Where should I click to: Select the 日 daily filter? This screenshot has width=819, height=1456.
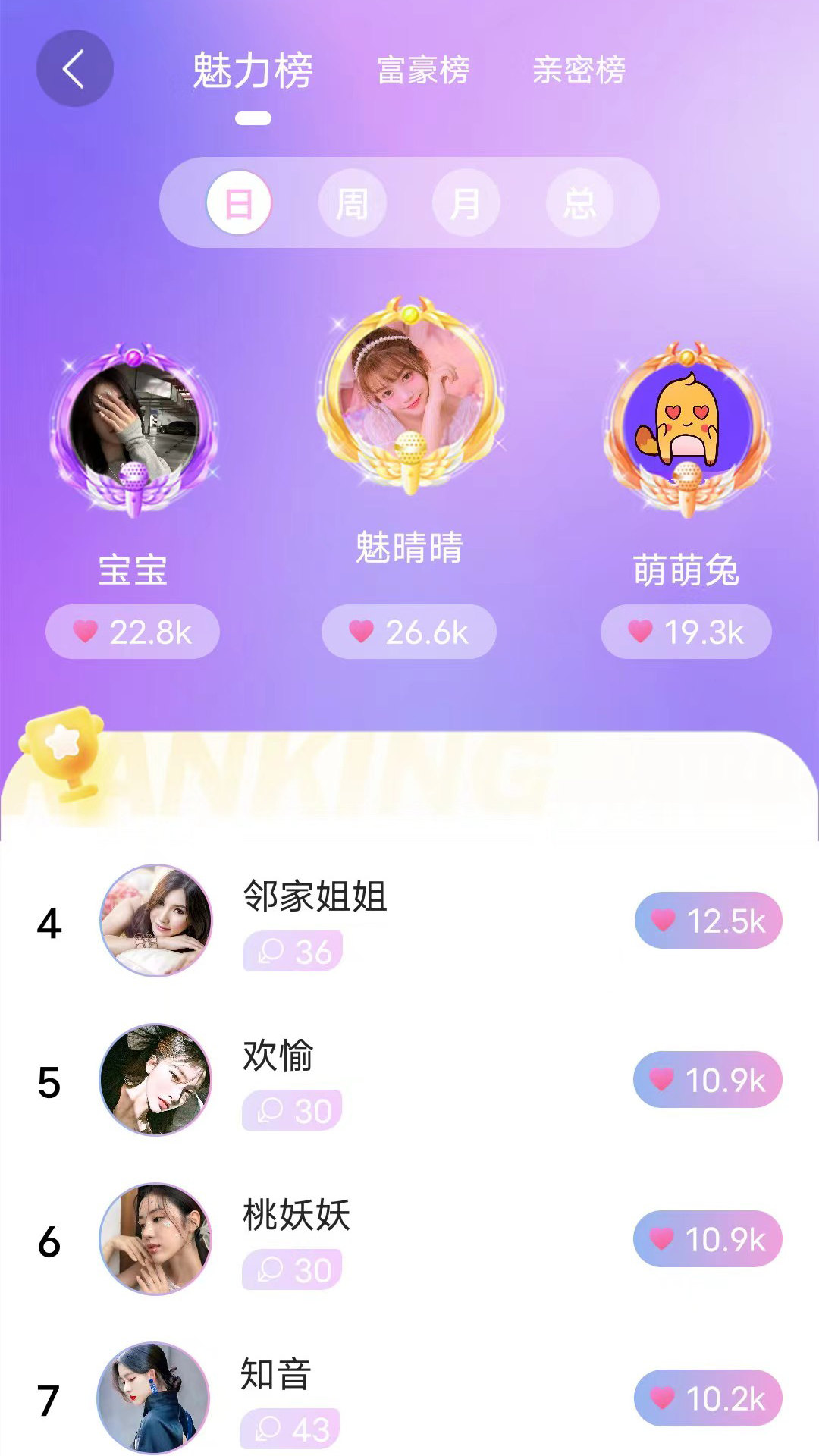(239, 202)
